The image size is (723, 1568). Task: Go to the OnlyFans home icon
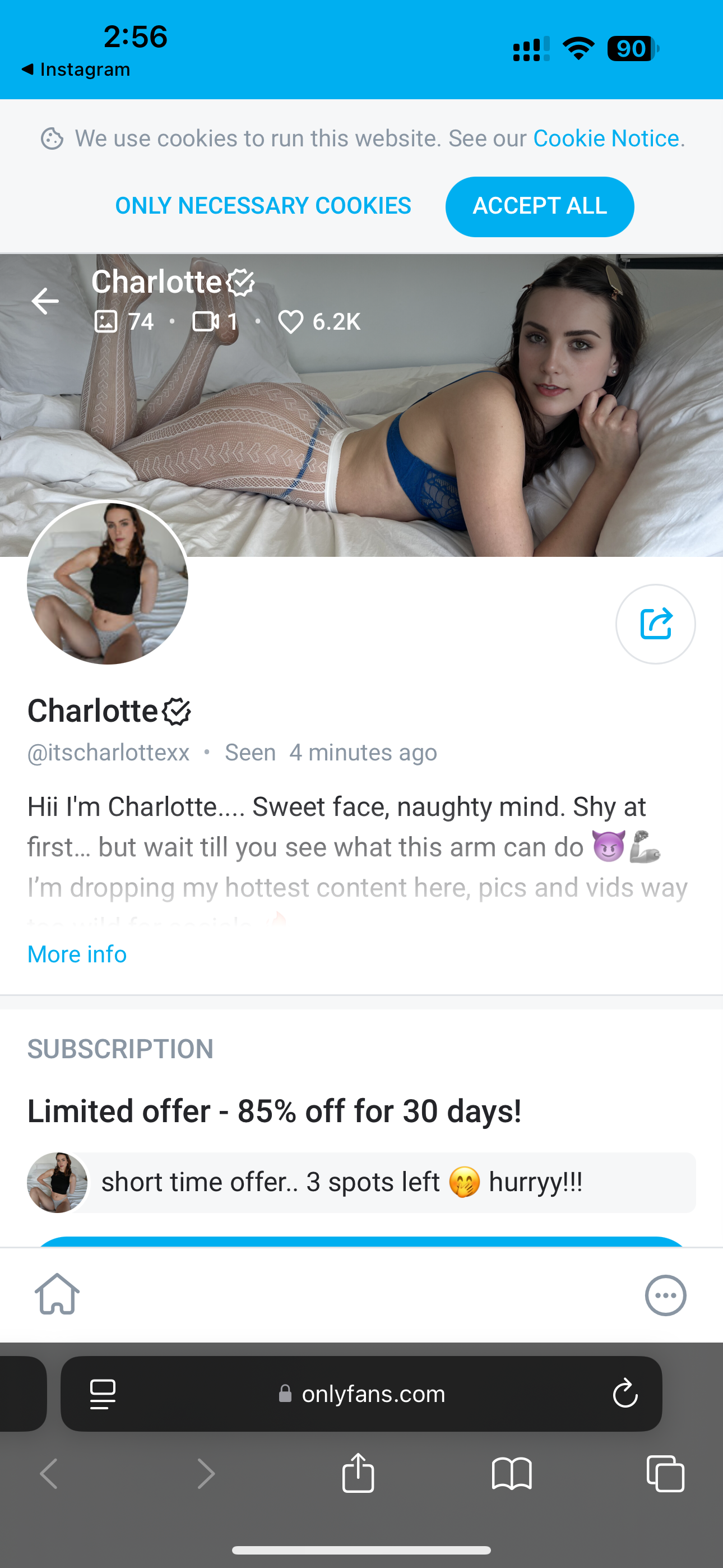click(57, 1295)
